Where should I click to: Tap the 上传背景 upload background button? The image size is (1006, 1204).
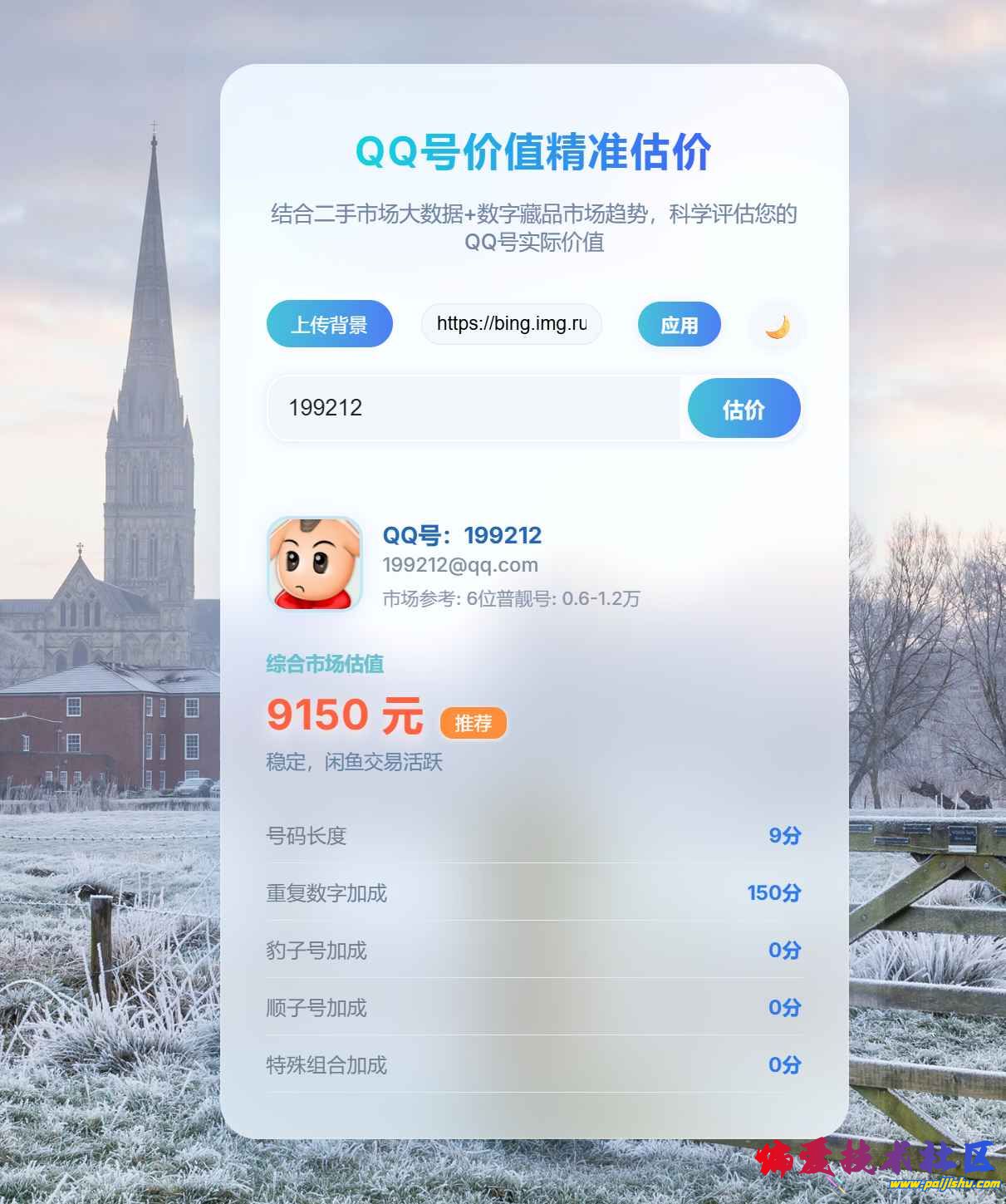[329, 324]
